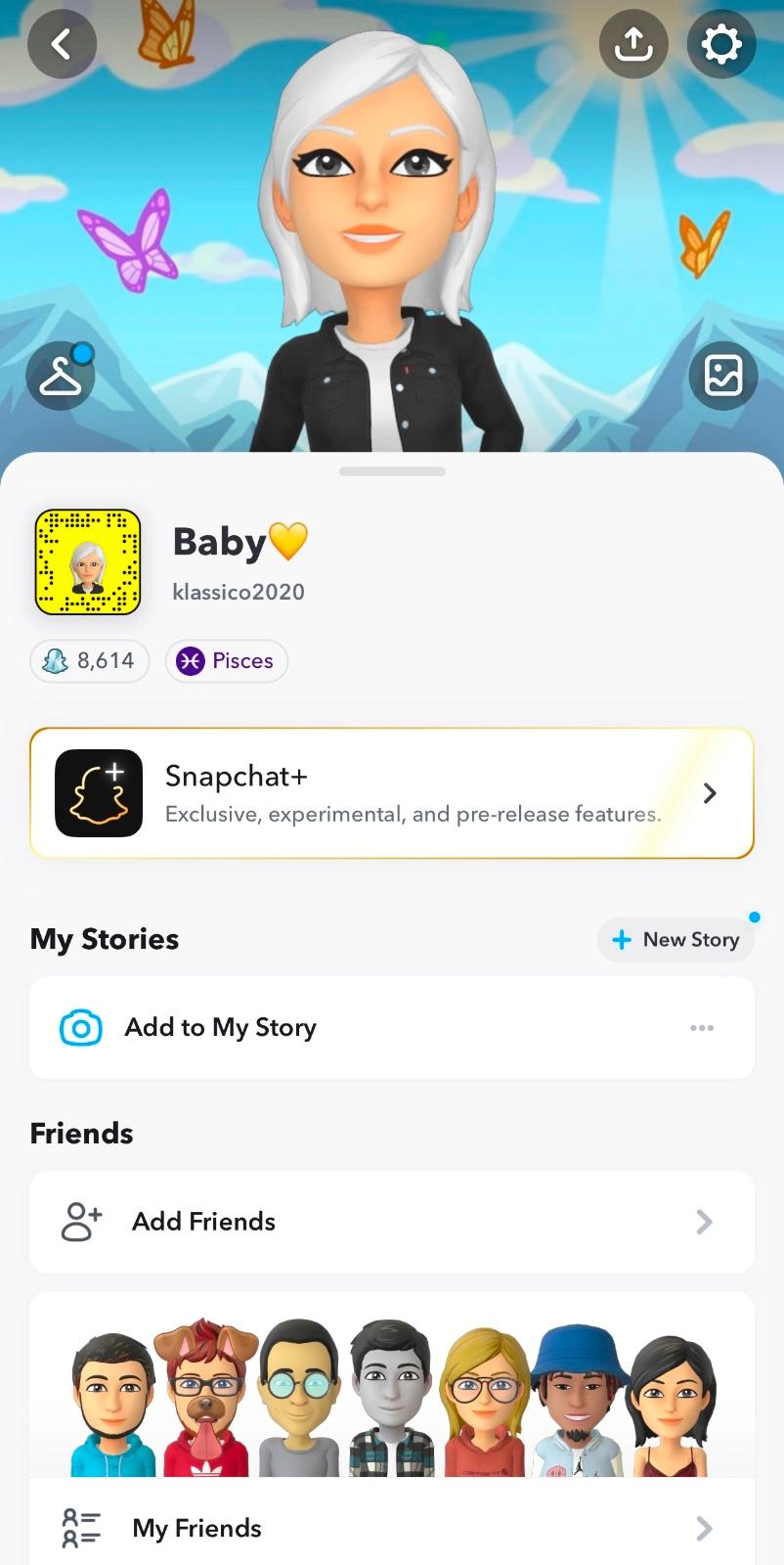Image resolution: width=784 pixels, height=1565 pixels.
Task: Open the Snapchat+ subscription banner
Action: point(392,793)
